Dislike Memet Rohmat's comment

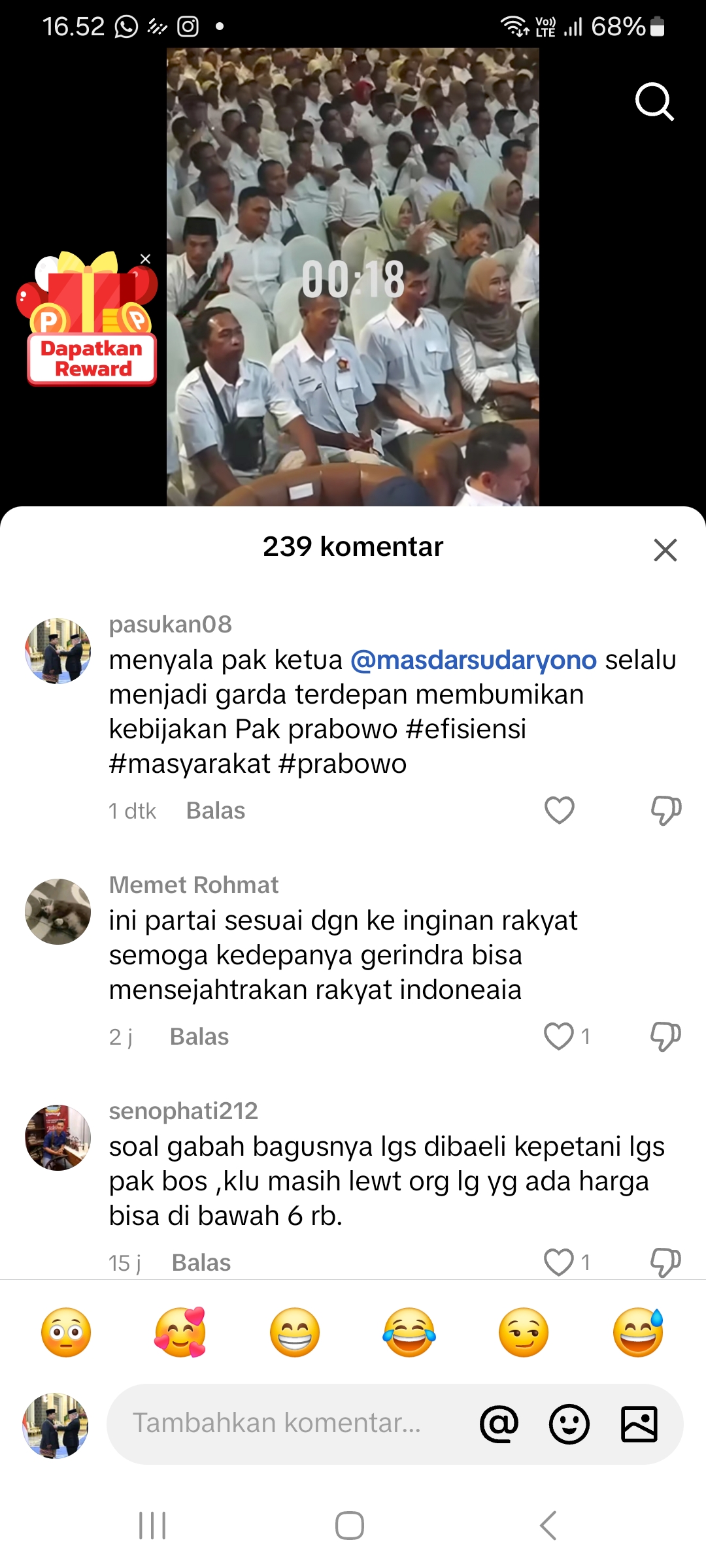(666, 1037)
